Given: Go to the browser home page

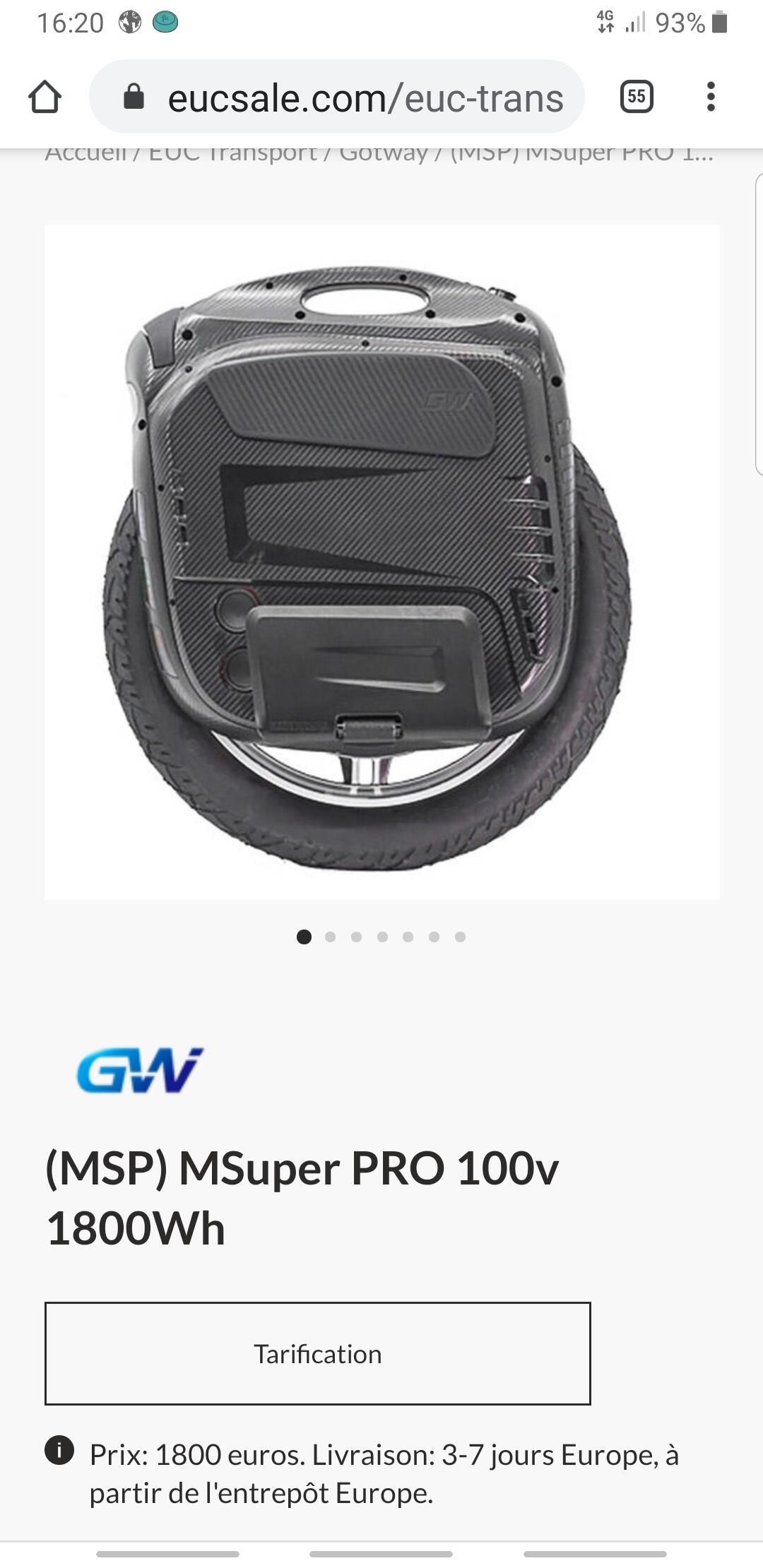Looking at the screenshot, I should (45, 97).
